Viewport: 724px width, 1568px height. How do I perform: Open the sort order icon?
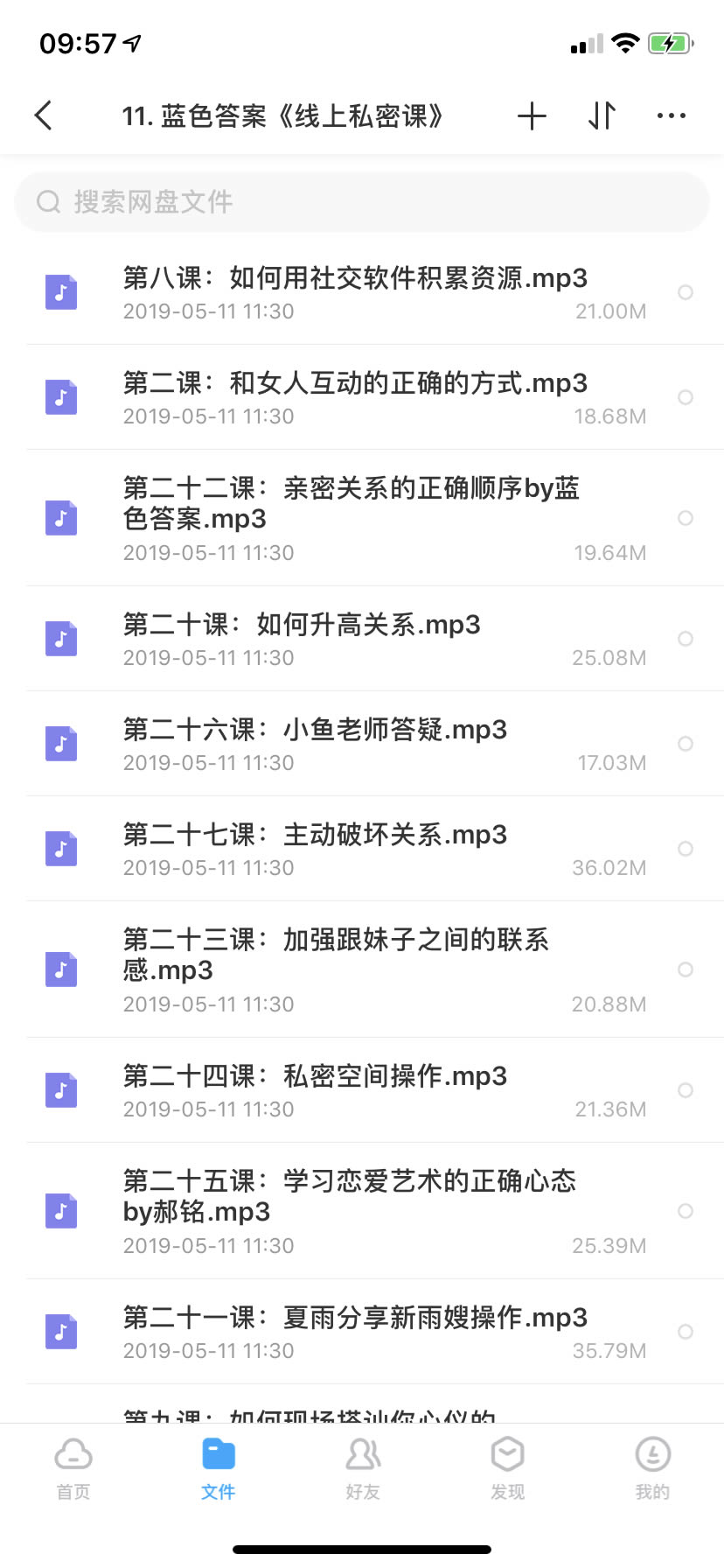click(602, 115)
